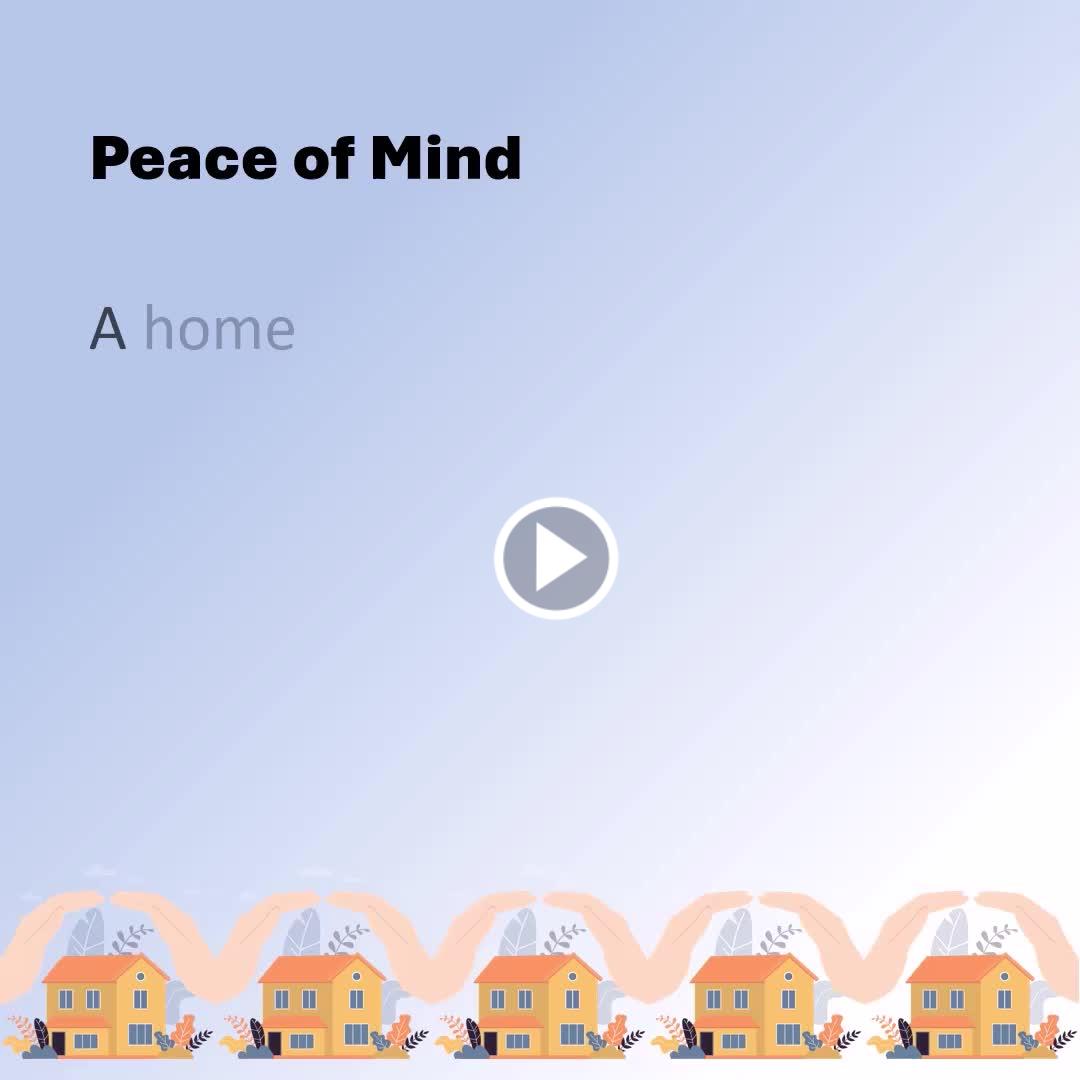The image size is (1080, 1080).
Task: Play the Peace of Mind video
Action: tap(556, 558)
